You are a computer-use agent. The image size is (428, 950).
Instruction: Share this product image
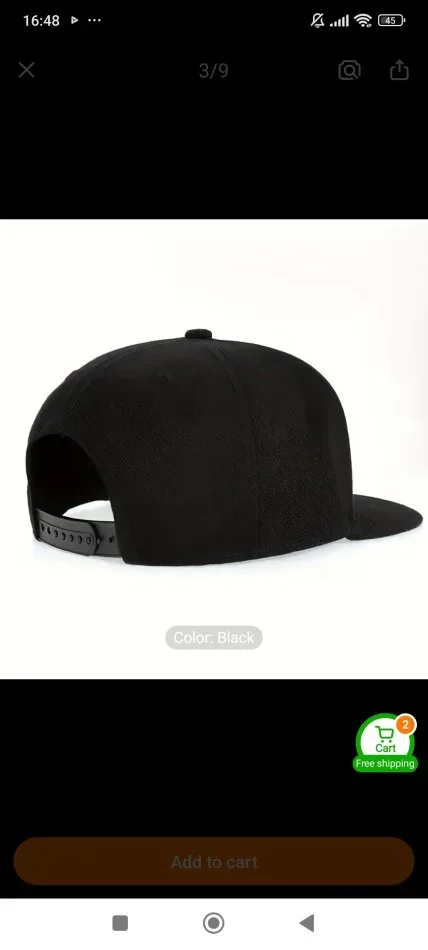coord(399,70)
